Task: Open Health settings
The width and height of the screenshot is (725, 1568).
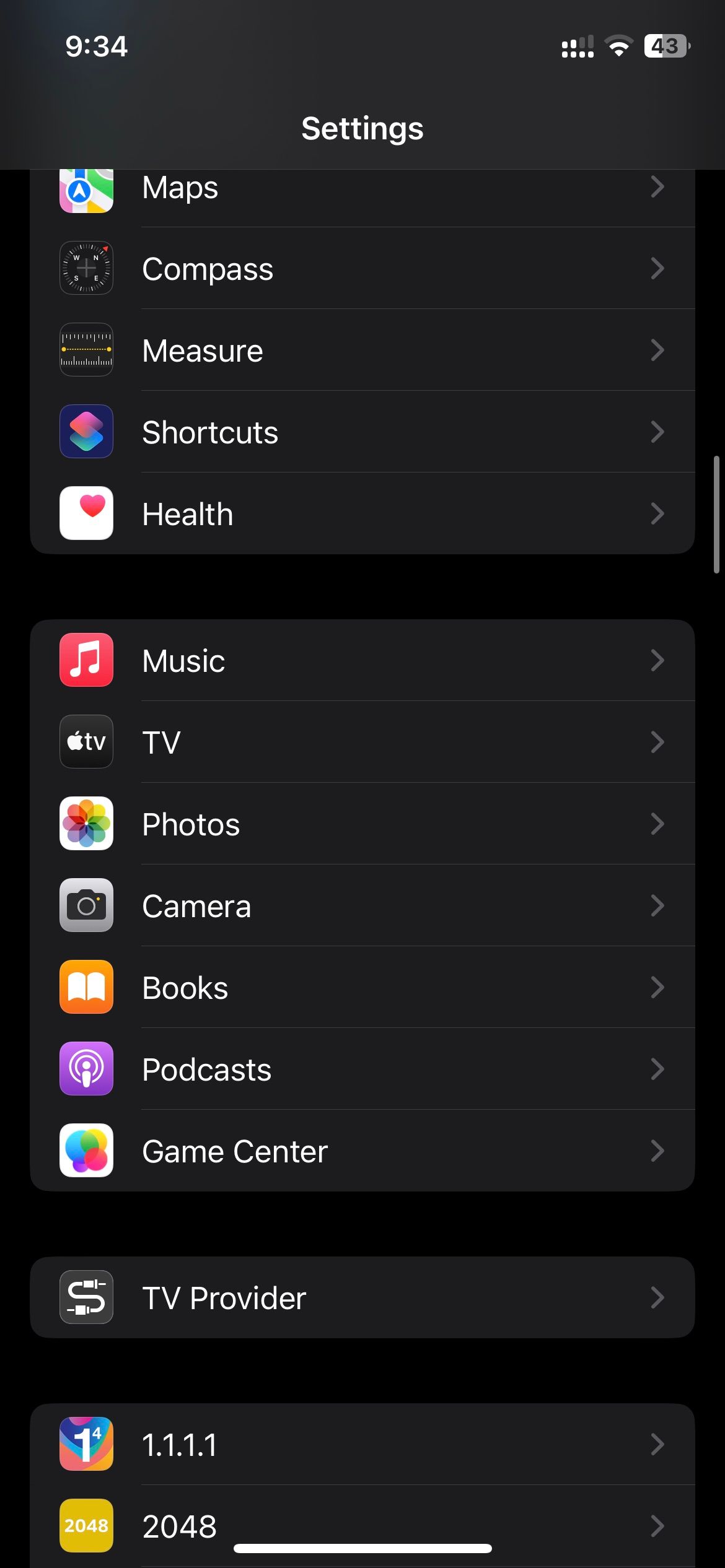Action: tap(362, 513)
